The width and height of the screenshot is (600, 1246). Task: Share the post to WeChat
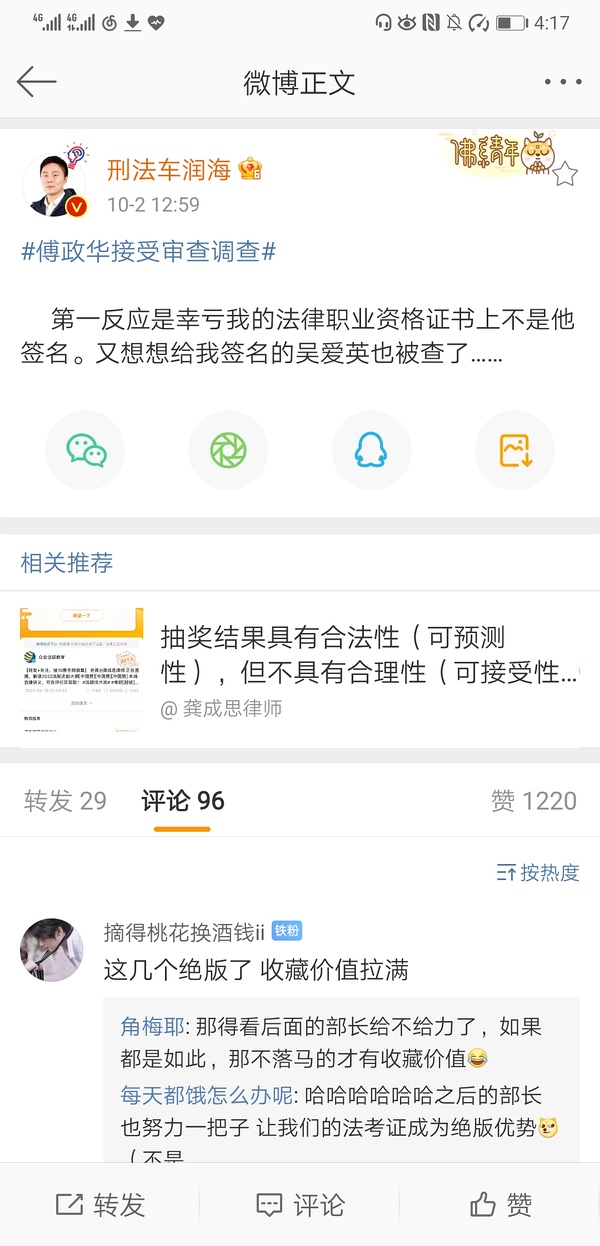pyautogui.click(x=86, y=451)
